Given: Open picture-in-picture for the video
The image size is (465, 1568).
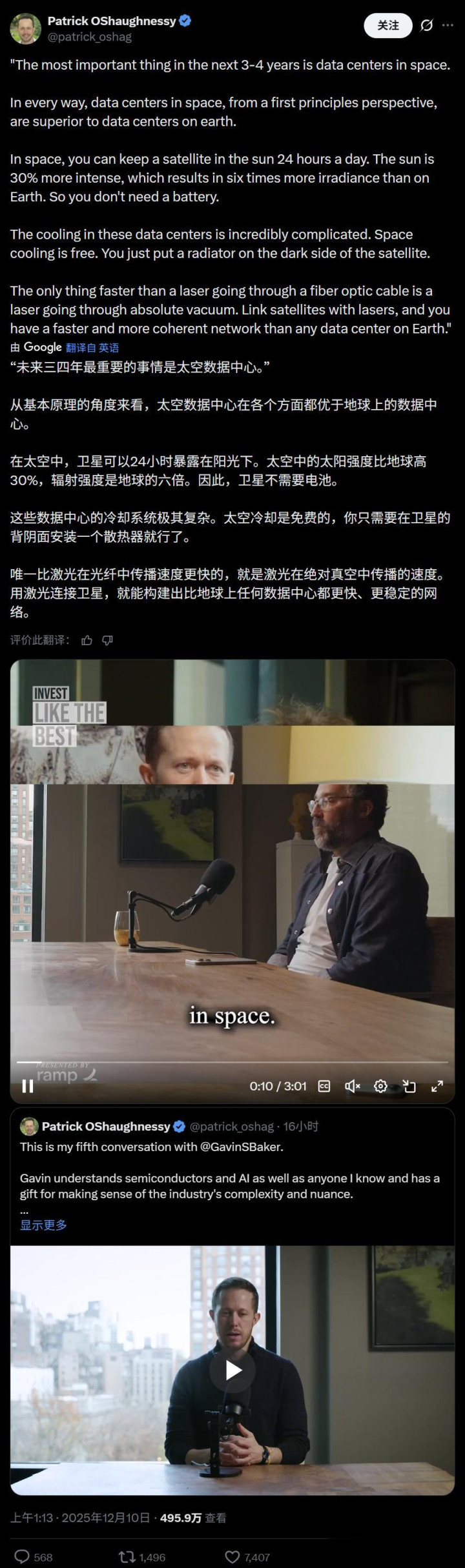Looking at the screenshot, I should [409, 1086].
